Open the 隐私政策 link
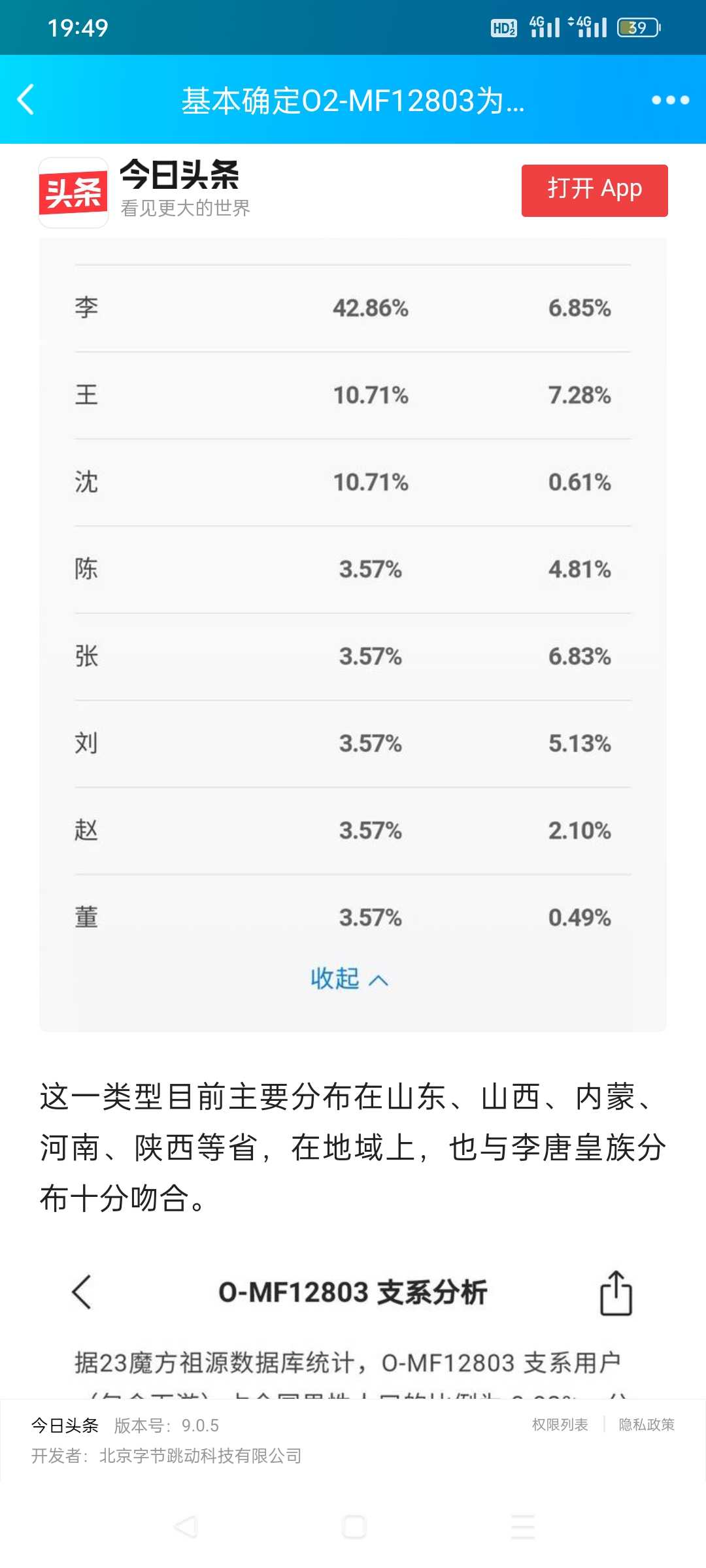The width and height of the screenshot is (706, 1568). (647, 1424)
